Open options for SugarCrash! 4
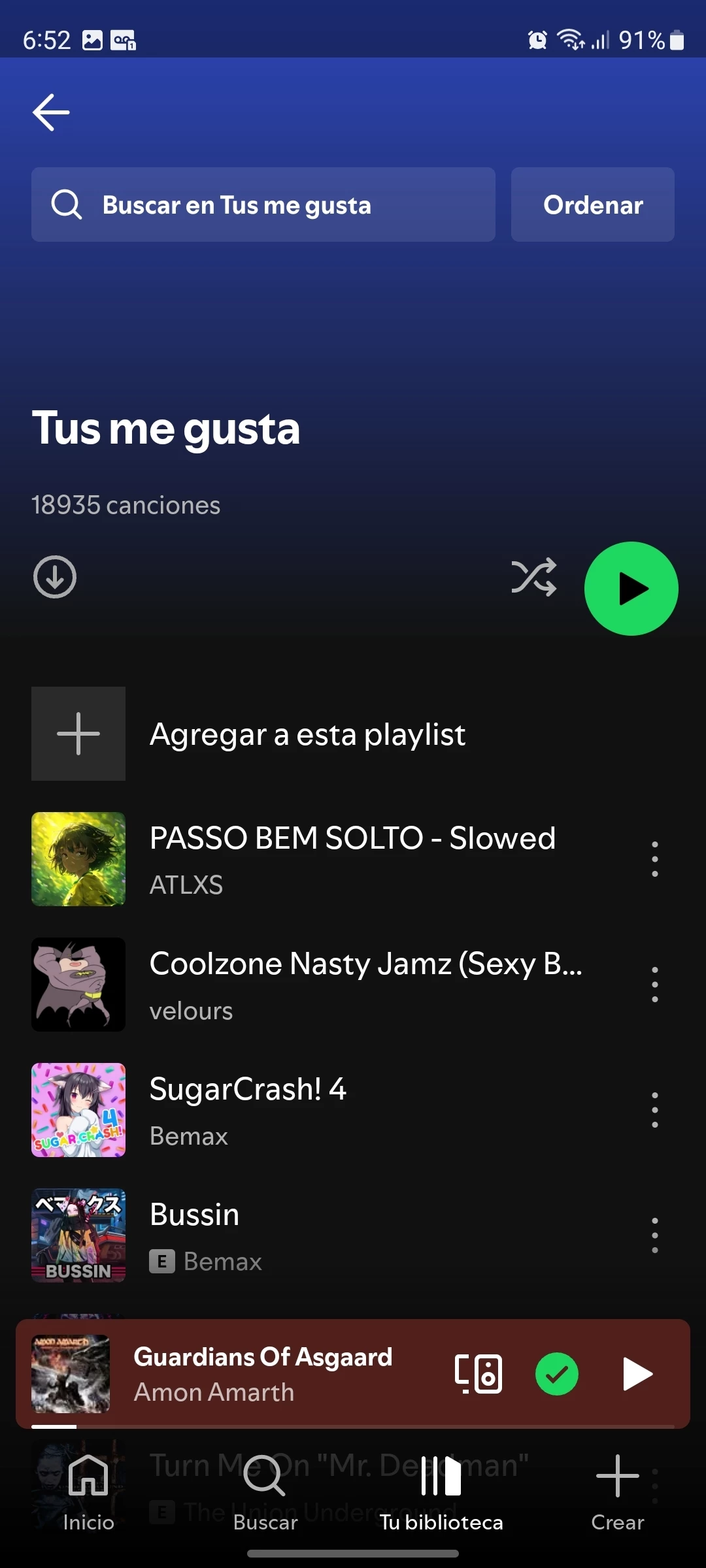This screenshot has height=1568, width=706. [x=654, y=1110]
